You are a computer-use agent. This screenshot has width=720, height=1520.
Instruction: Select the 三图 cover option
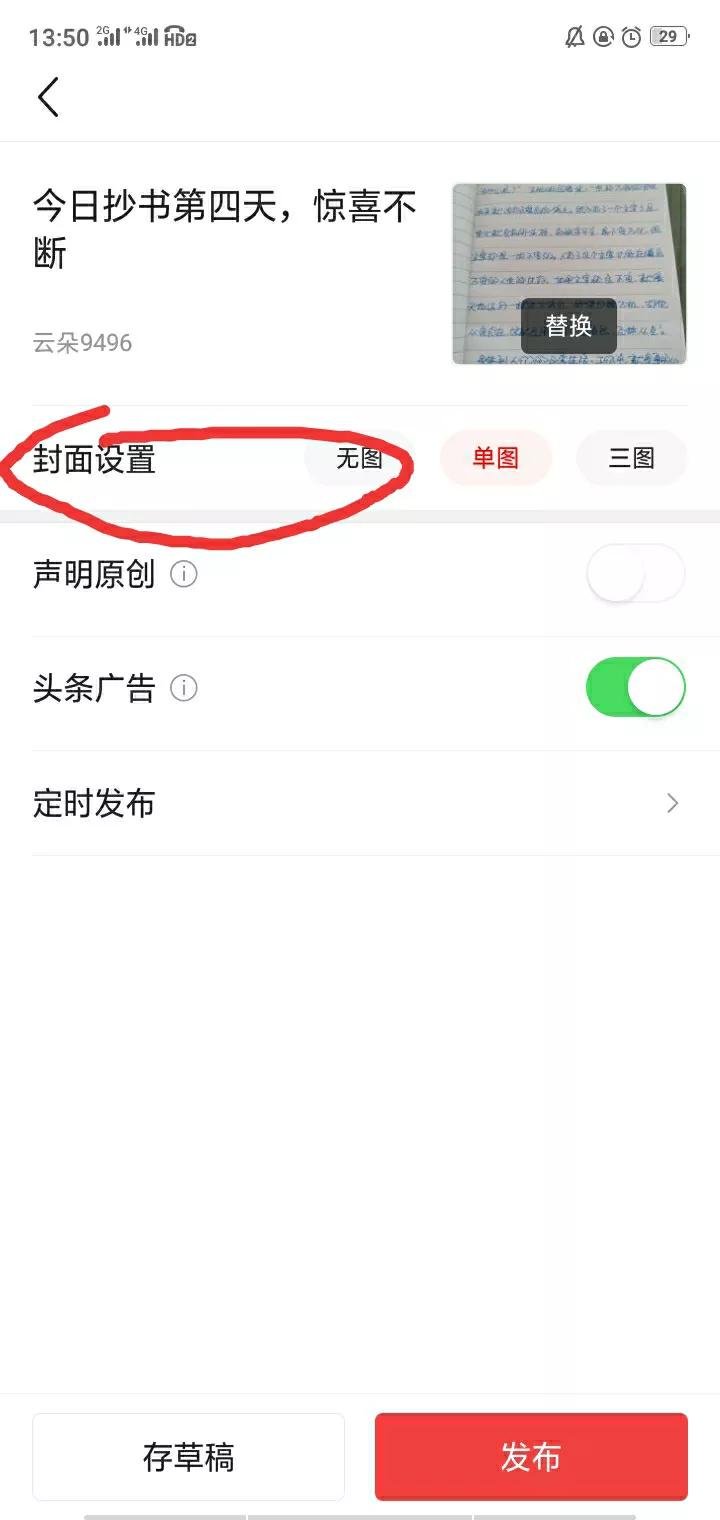point(631,458)
